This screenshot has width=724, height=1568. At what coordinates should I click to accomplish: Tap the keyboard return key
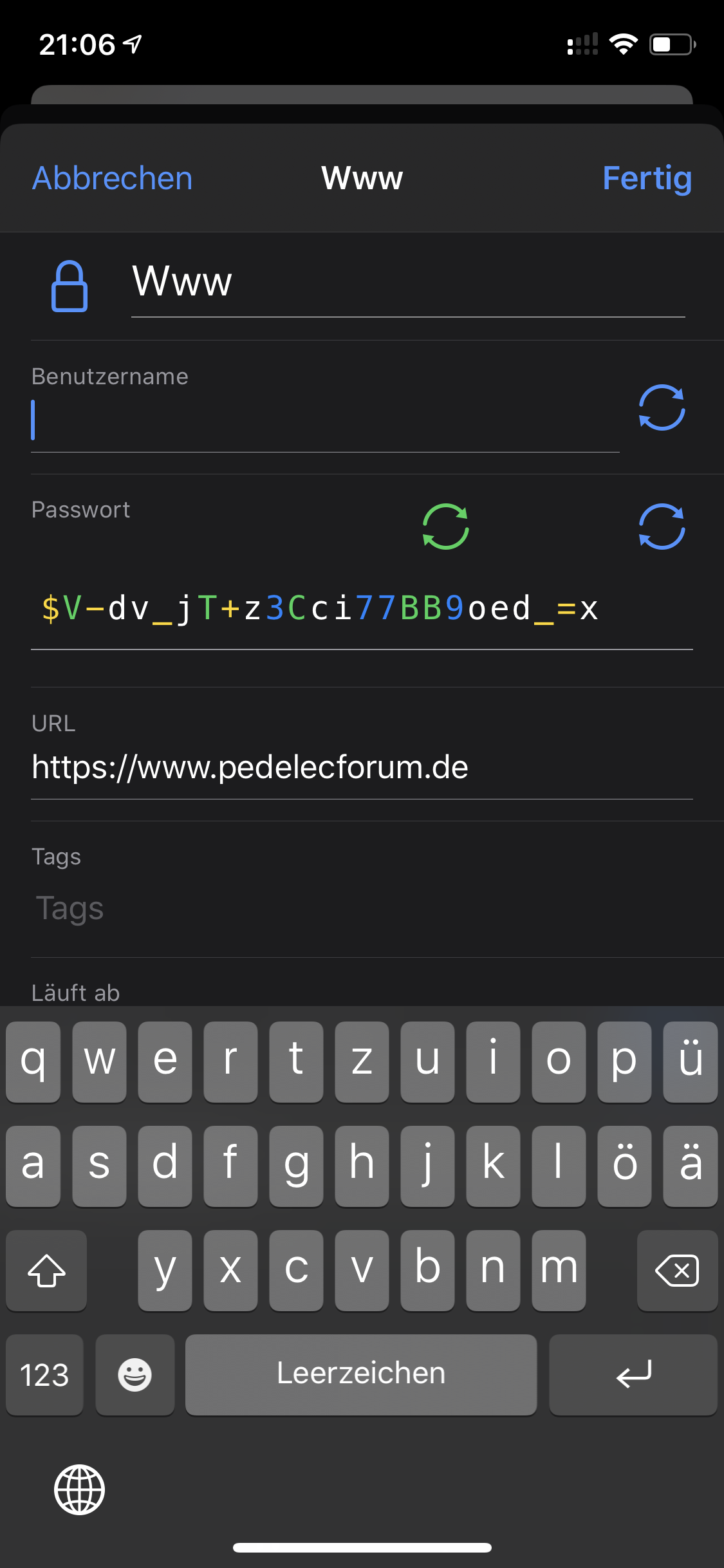click(x=633, y=1375)
